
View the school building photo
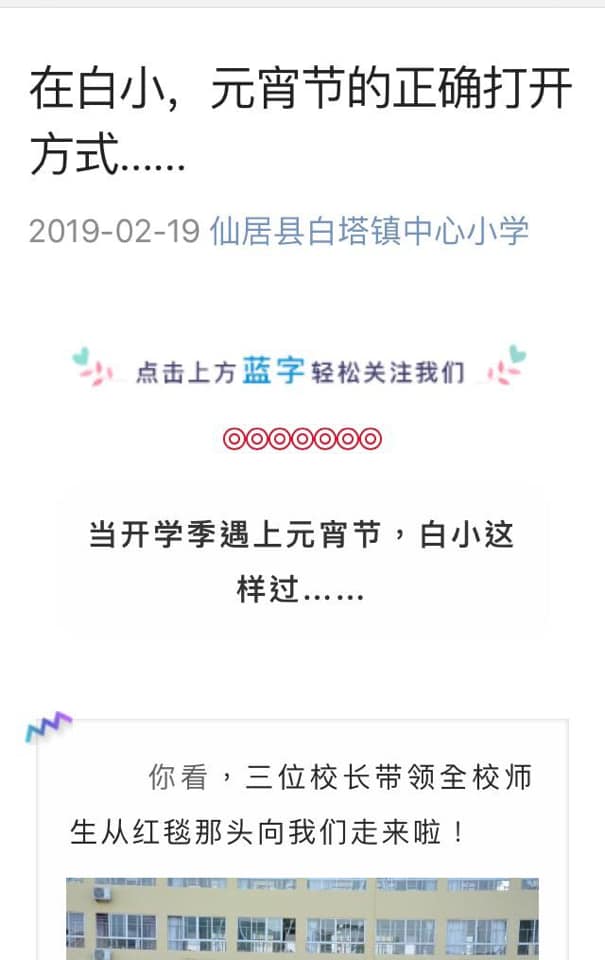point(302,918)
